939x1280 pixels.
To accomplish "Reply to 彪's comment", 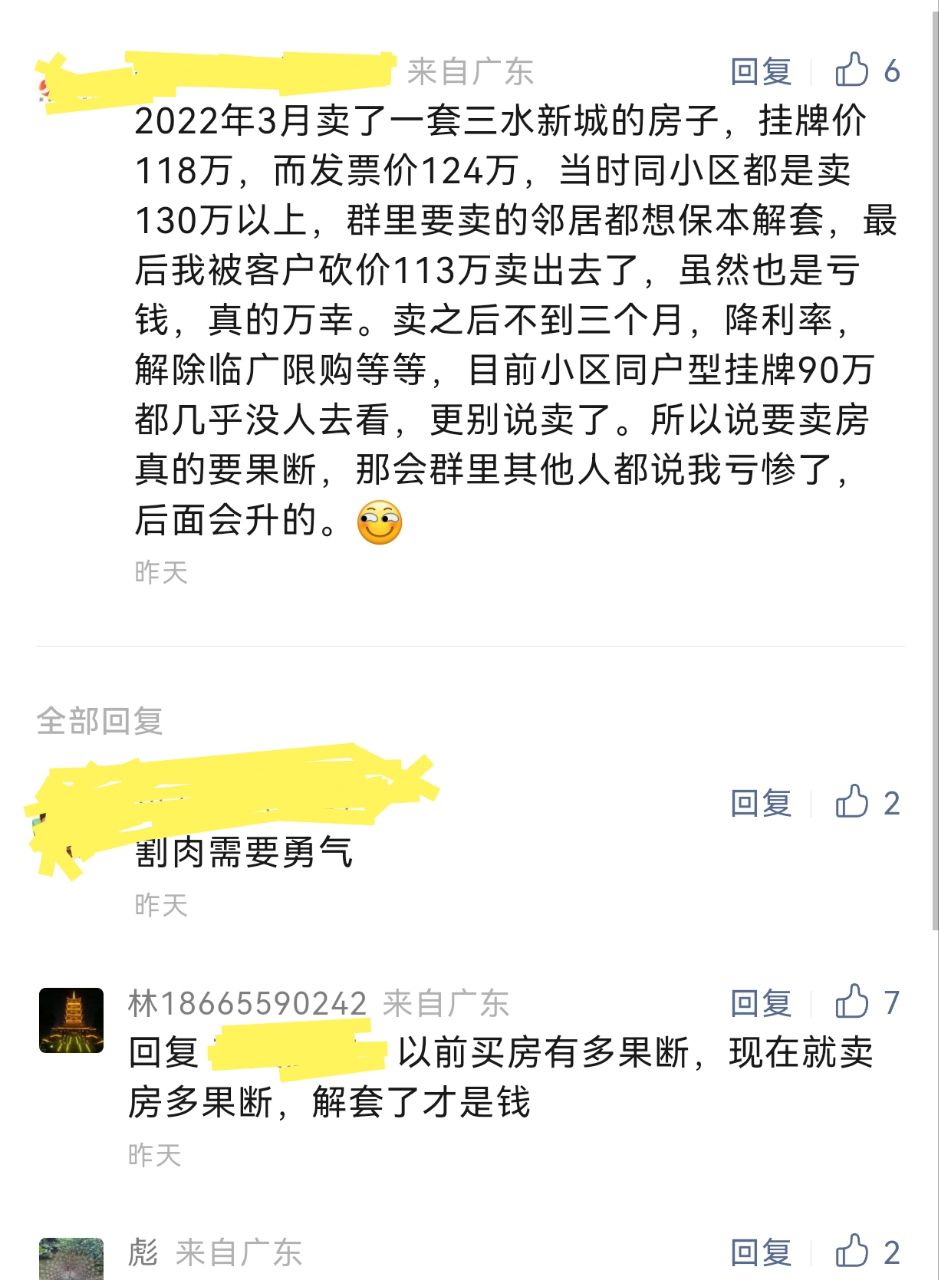I will 761,1252.
